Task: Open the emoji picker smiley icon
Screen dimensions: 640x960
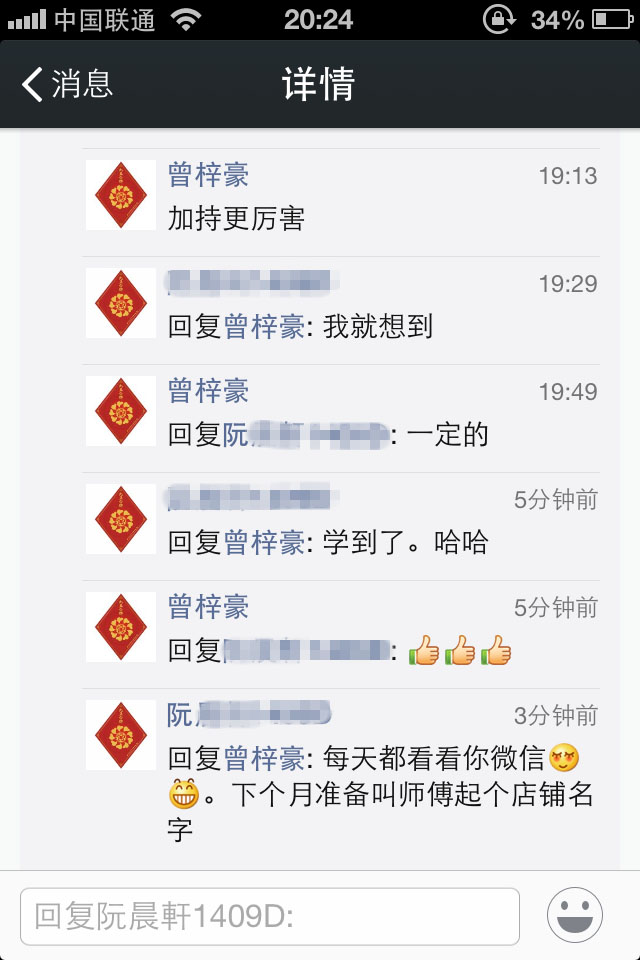Action: pos(575,914)
